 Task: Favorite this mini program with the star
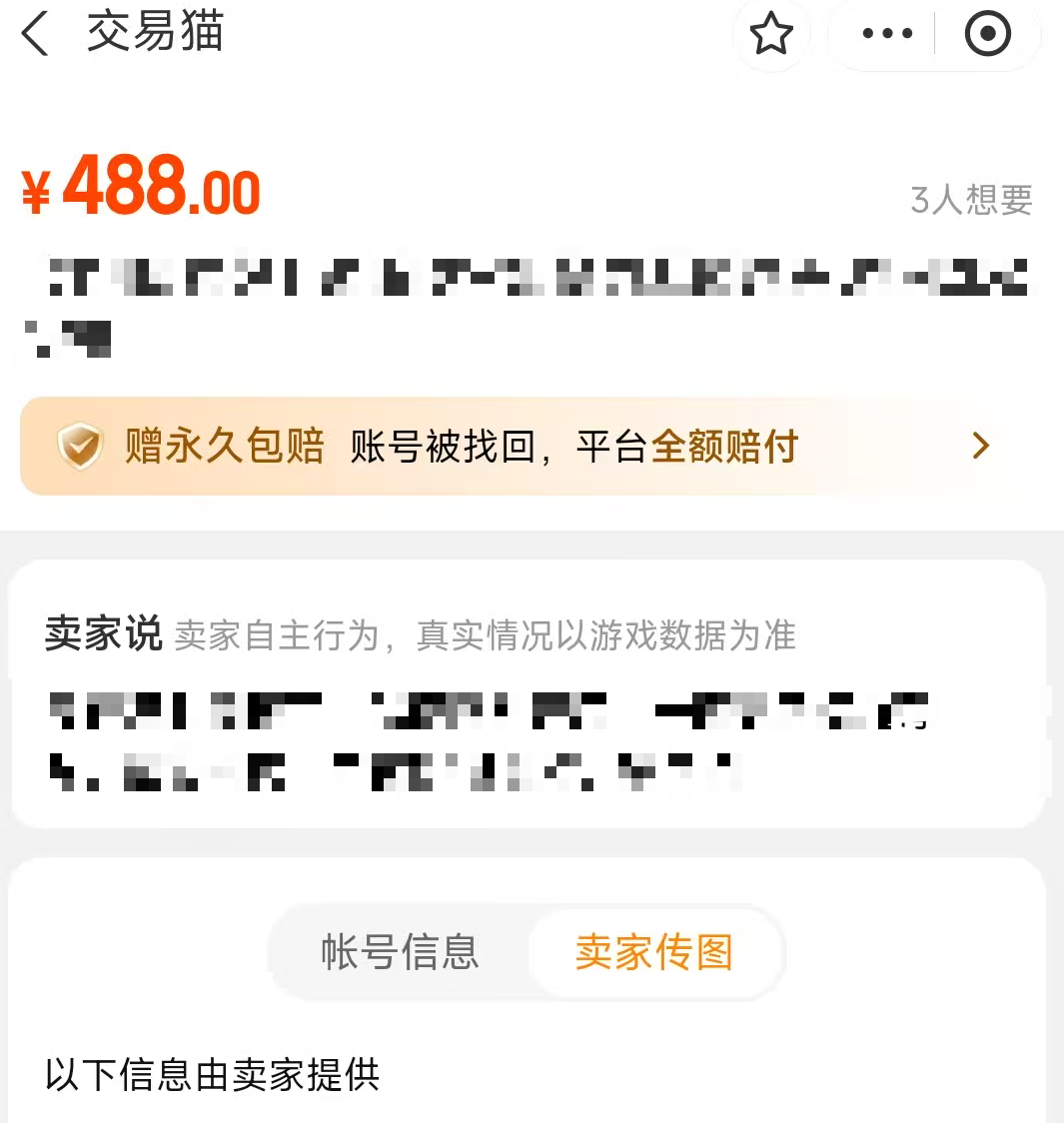(x=771, y=35)
